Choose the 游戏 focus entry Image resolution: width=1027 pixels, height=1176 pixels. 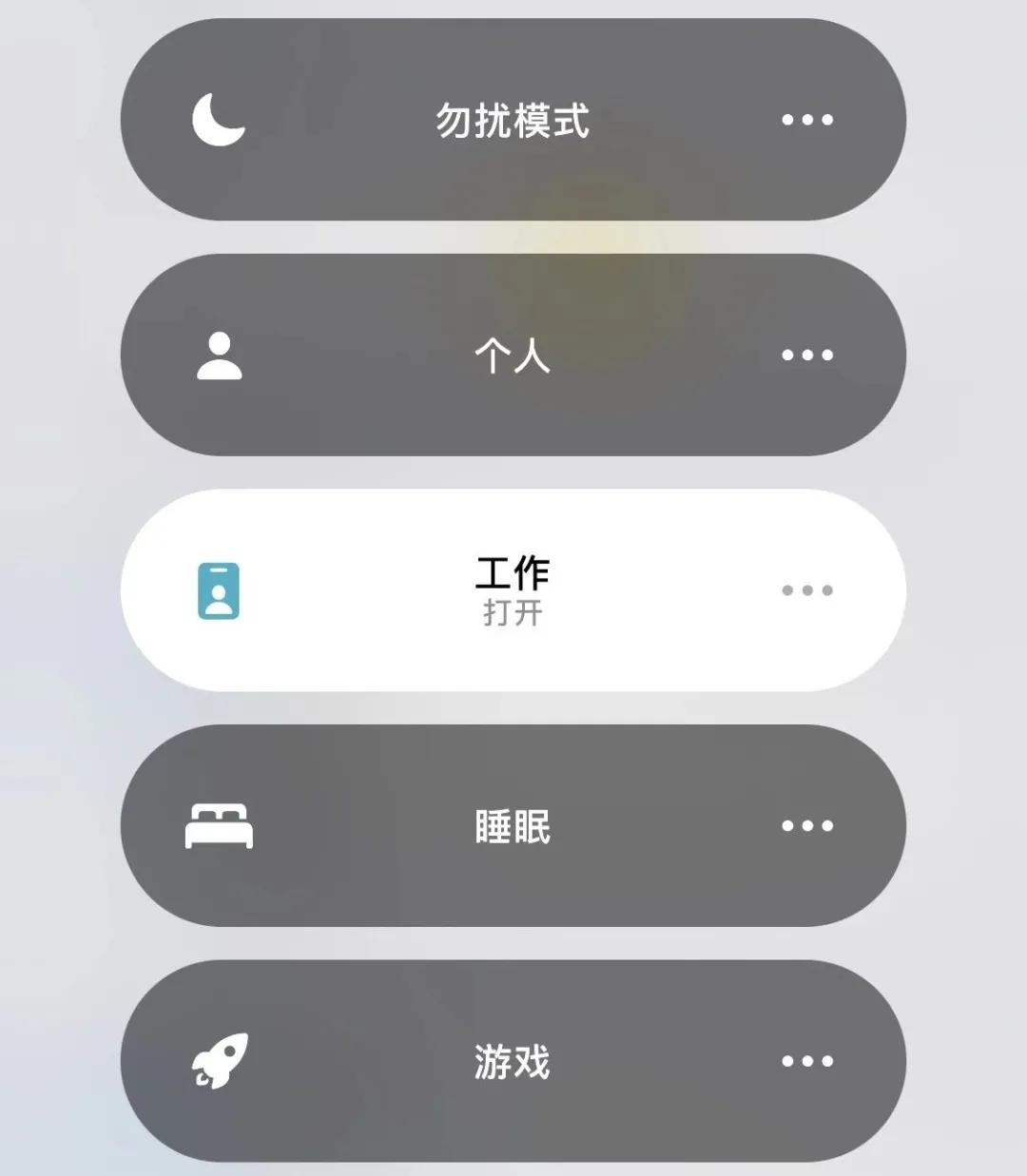point(513,1062)
